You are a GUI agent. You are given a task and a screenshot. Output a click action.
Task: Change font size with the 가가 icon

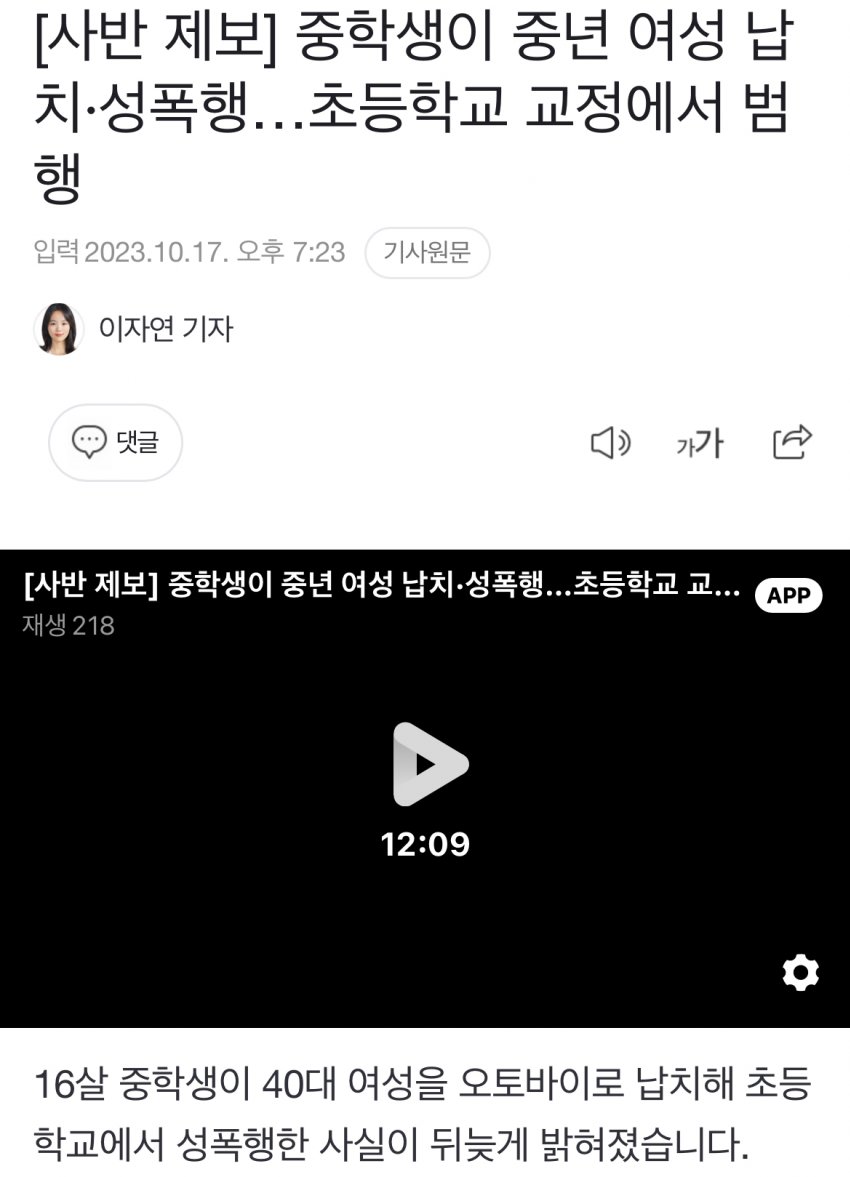point(699,443)
